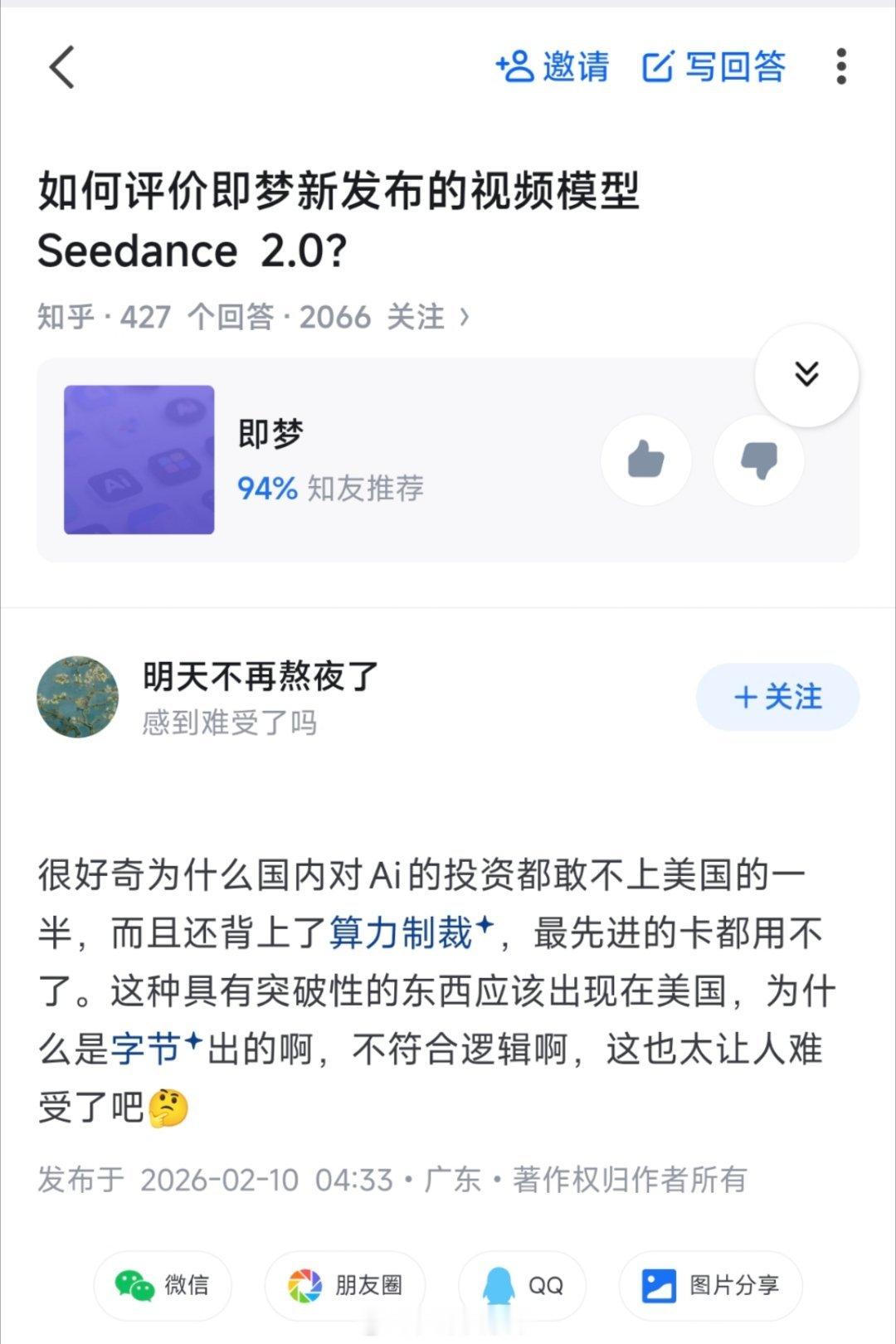Open 图片分享 image sharing option
This screenshot has height=1344, width=896.
[711, 1285]
